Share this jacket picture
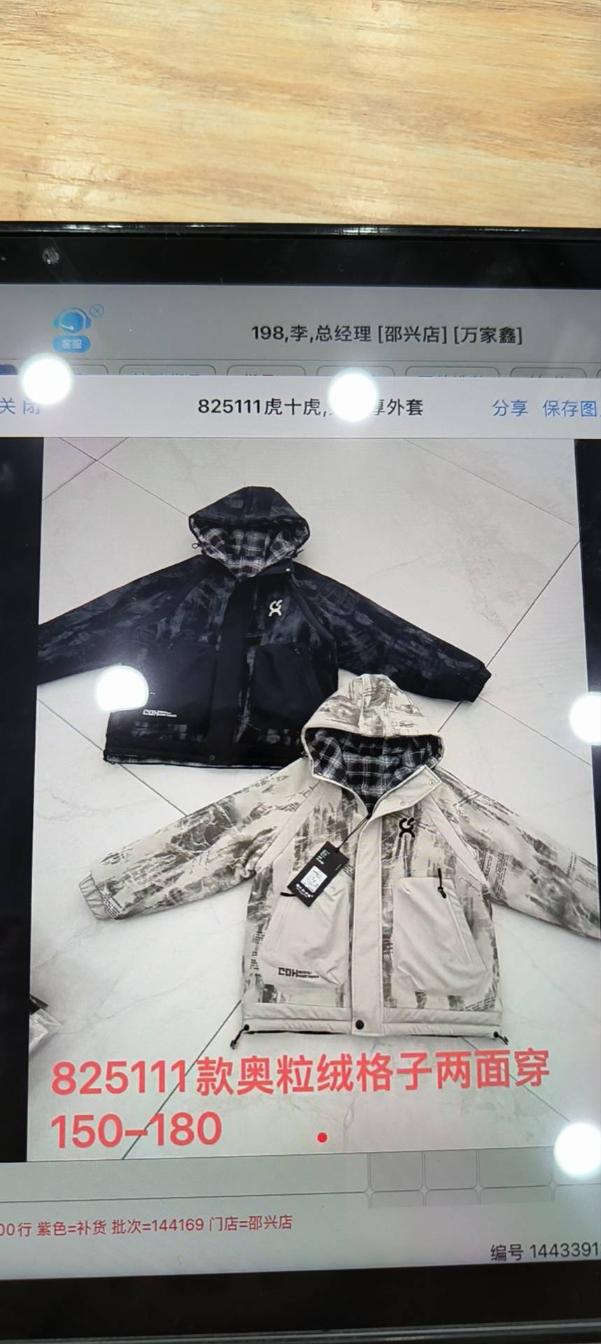The image size is (601, 1344). click(509, 407)
